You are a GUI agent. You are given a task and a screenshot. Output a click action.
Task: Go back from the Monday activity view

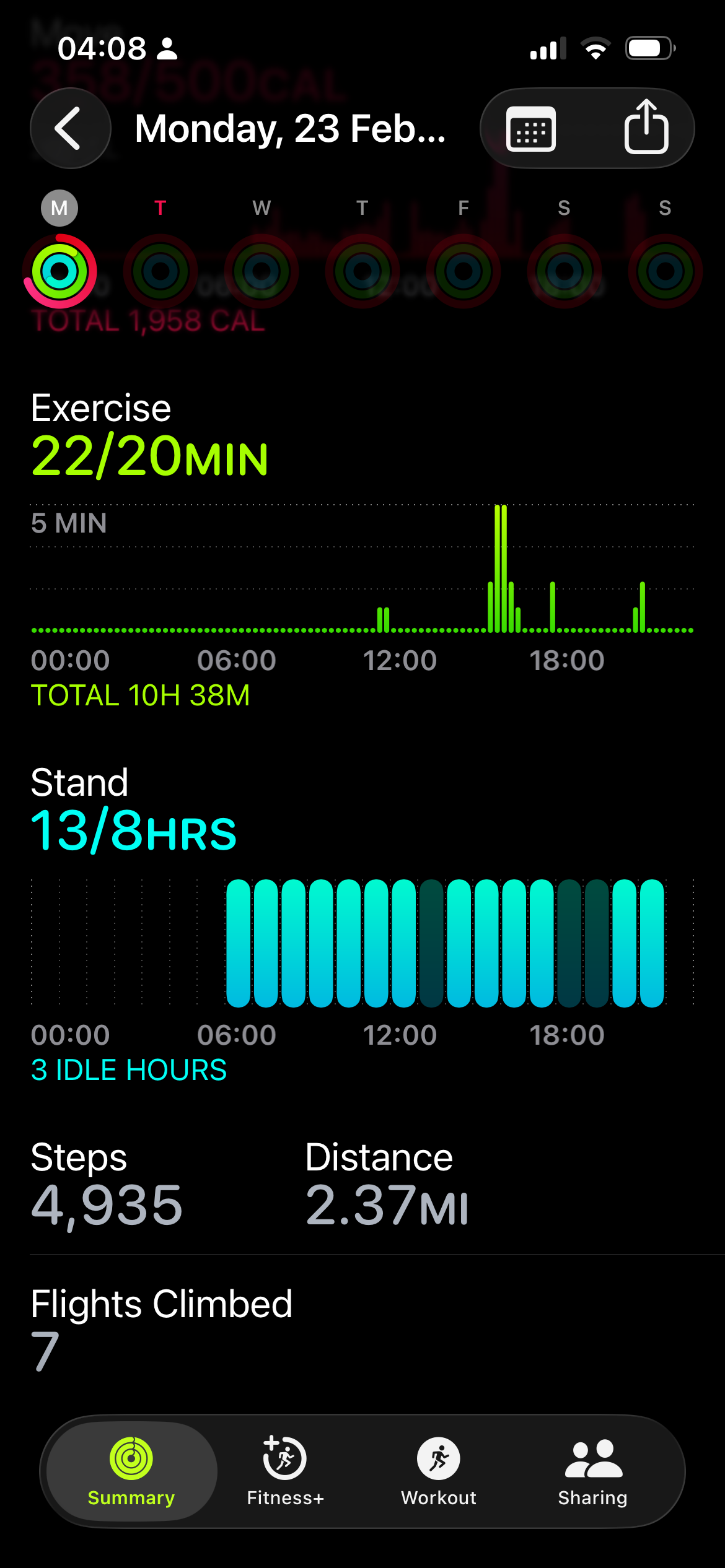point(70,129)
